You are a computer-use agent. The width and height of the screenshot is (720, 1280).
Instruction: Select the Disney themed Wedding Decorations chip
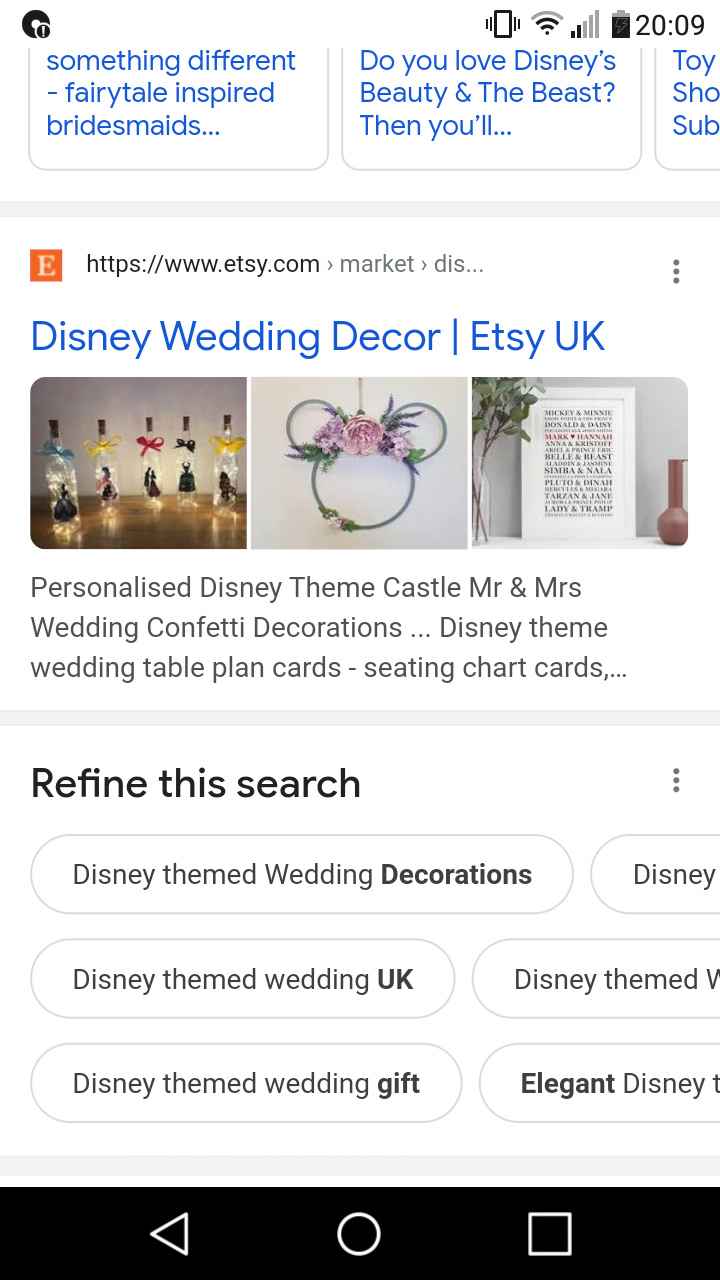pos(302,874)
